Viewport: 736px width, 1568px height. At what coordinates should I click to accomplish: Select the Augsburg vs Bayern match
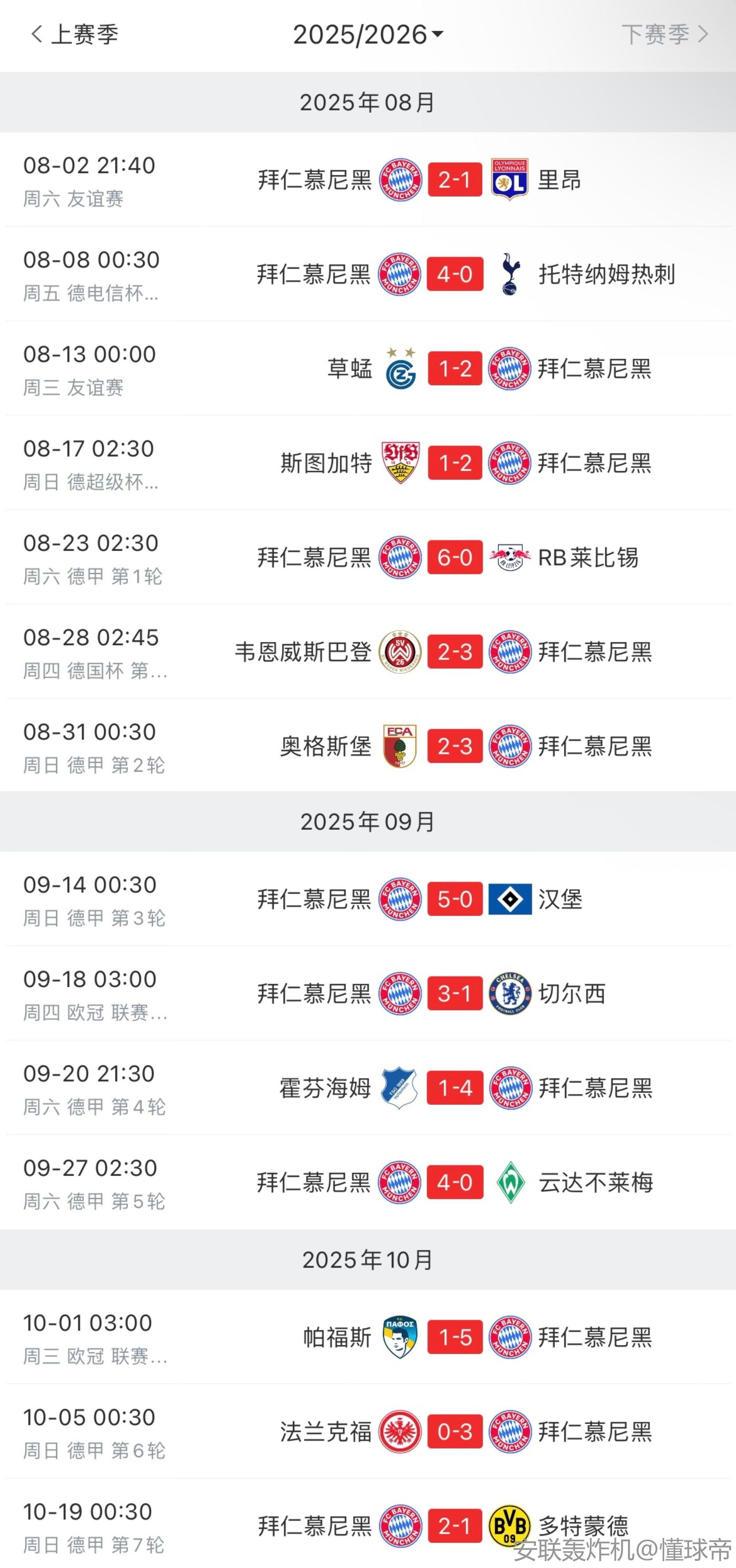click(454, 746)
